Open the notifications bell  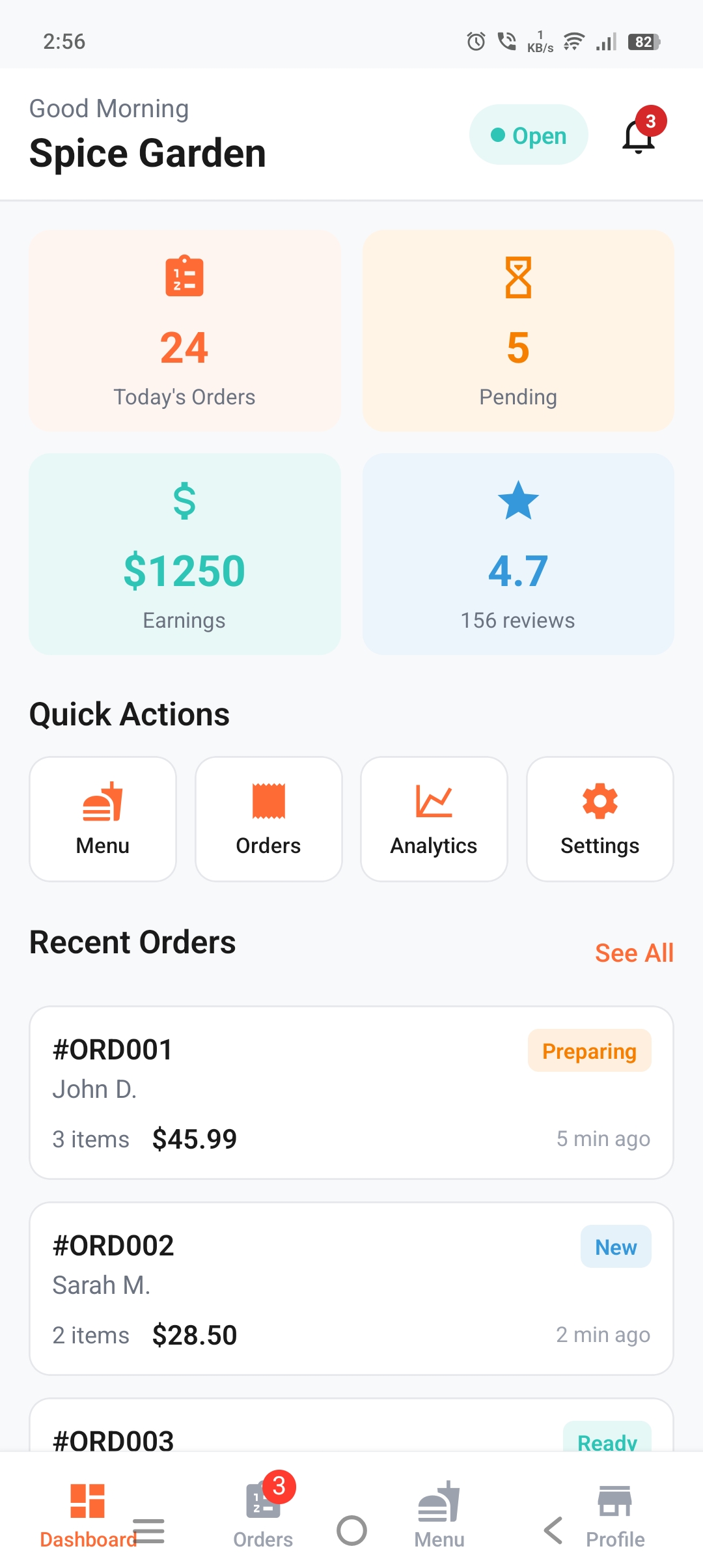[639, 135]
